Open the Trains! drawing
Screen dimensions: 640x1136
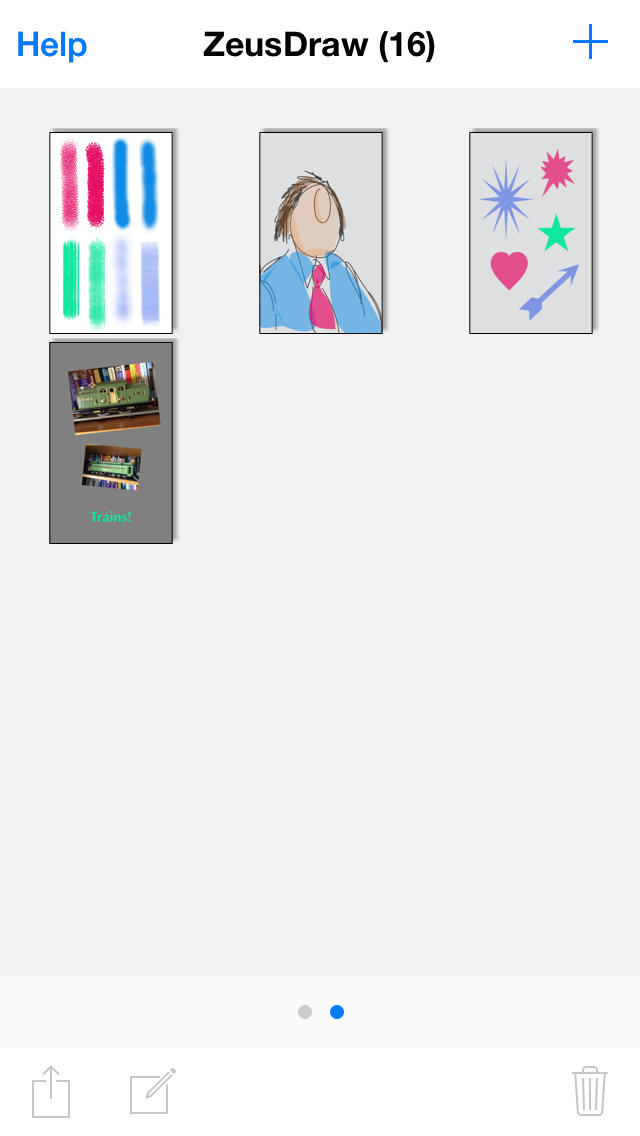click(111, 443)
